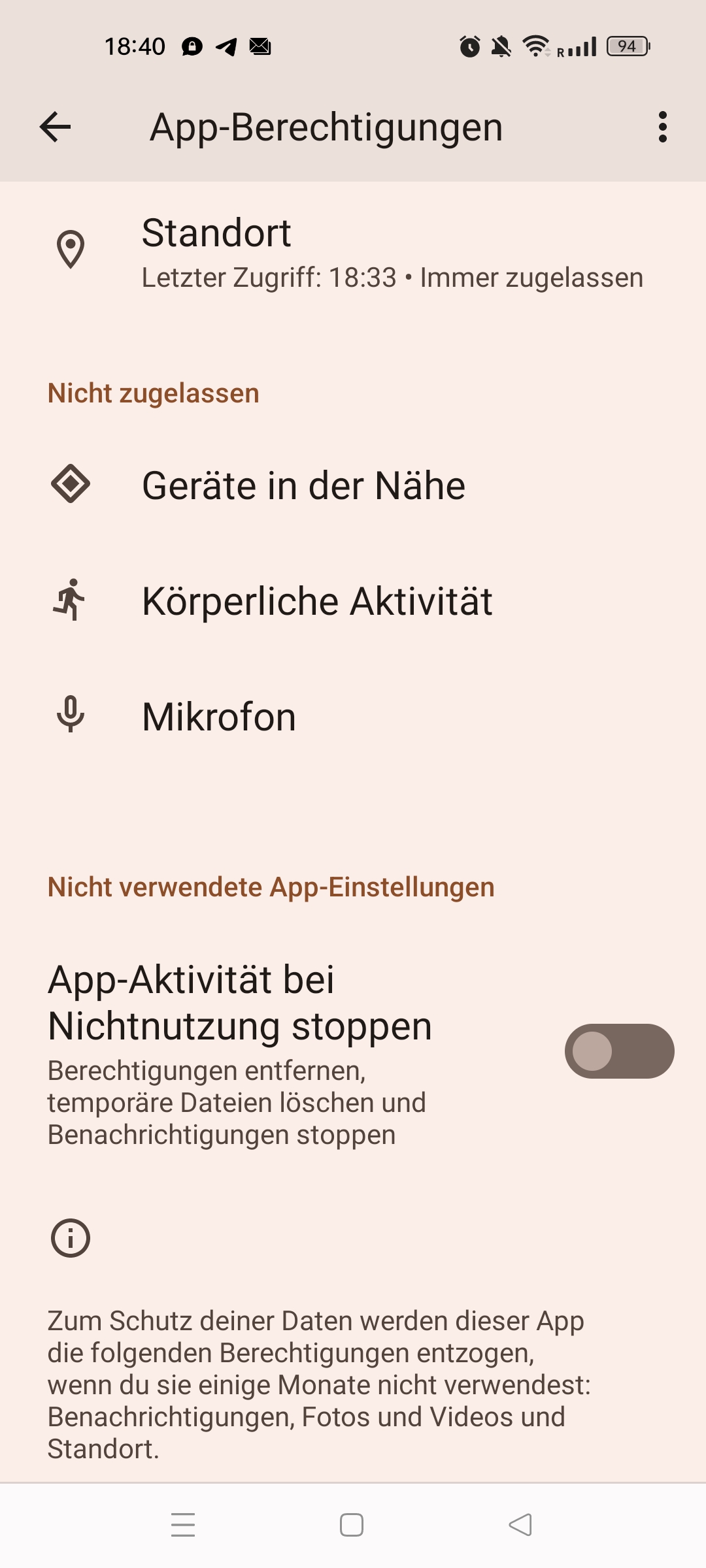This screenshot has width=706, height=1568.
Task: Enable App-Aktivität bei Nichtnutzung stoppen
Action: pos(618,1051)
